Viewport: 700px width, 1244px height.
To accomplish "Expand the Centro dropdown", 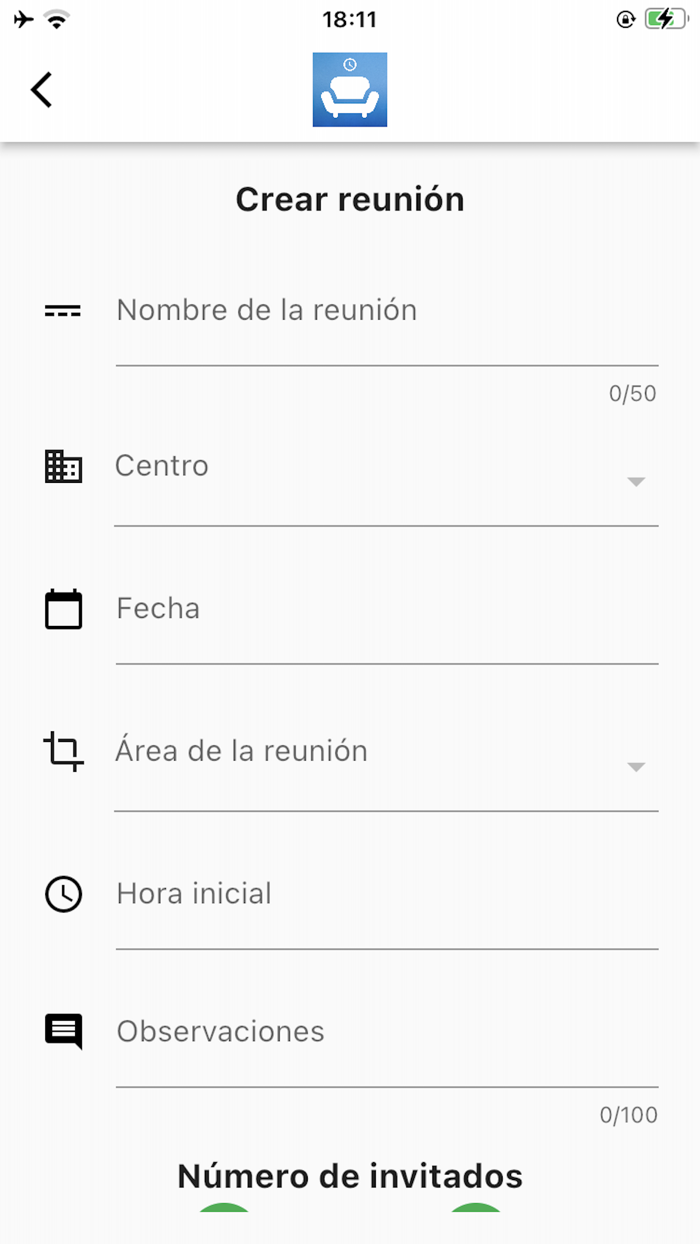I will [x=386, y=468].
